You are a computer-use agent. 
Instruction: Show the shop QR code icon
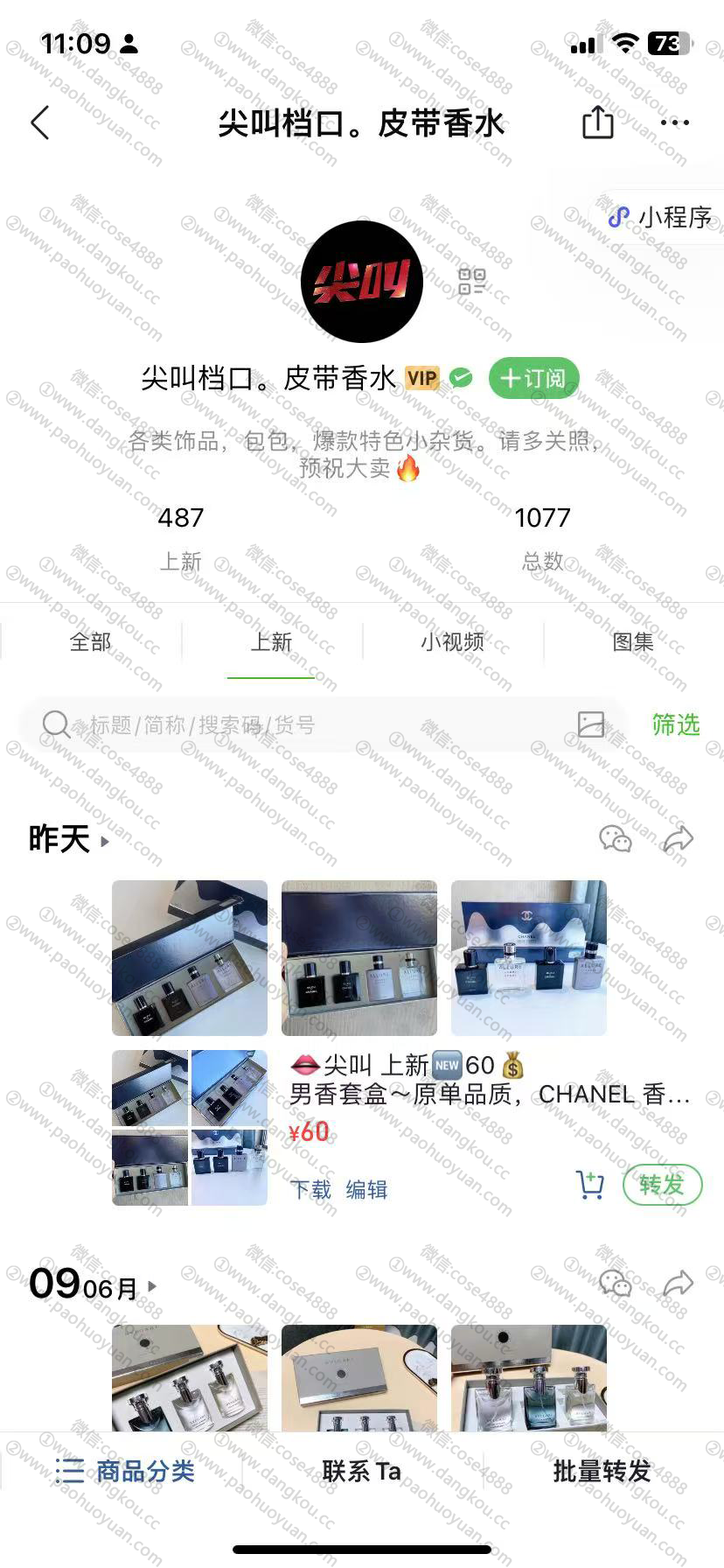[472, 282]
